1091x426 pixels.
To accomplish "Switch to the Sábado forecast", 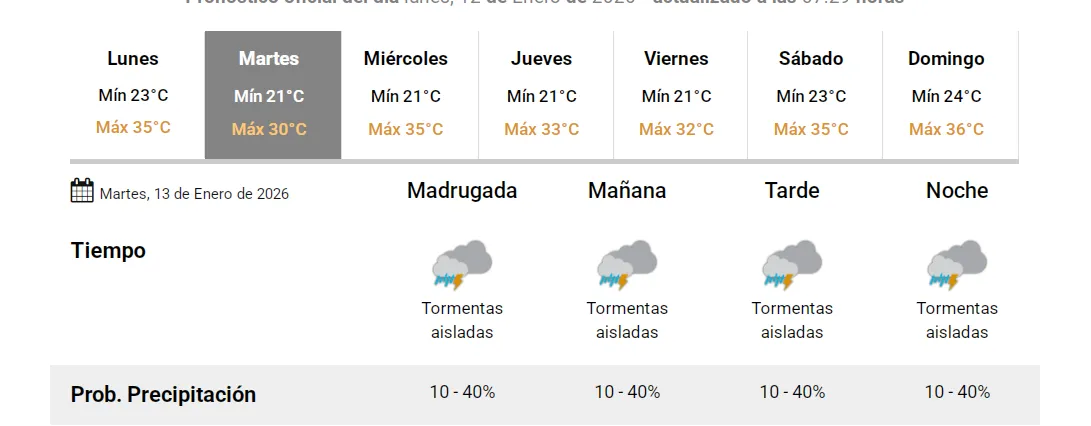I will click(x=811, y=95).
